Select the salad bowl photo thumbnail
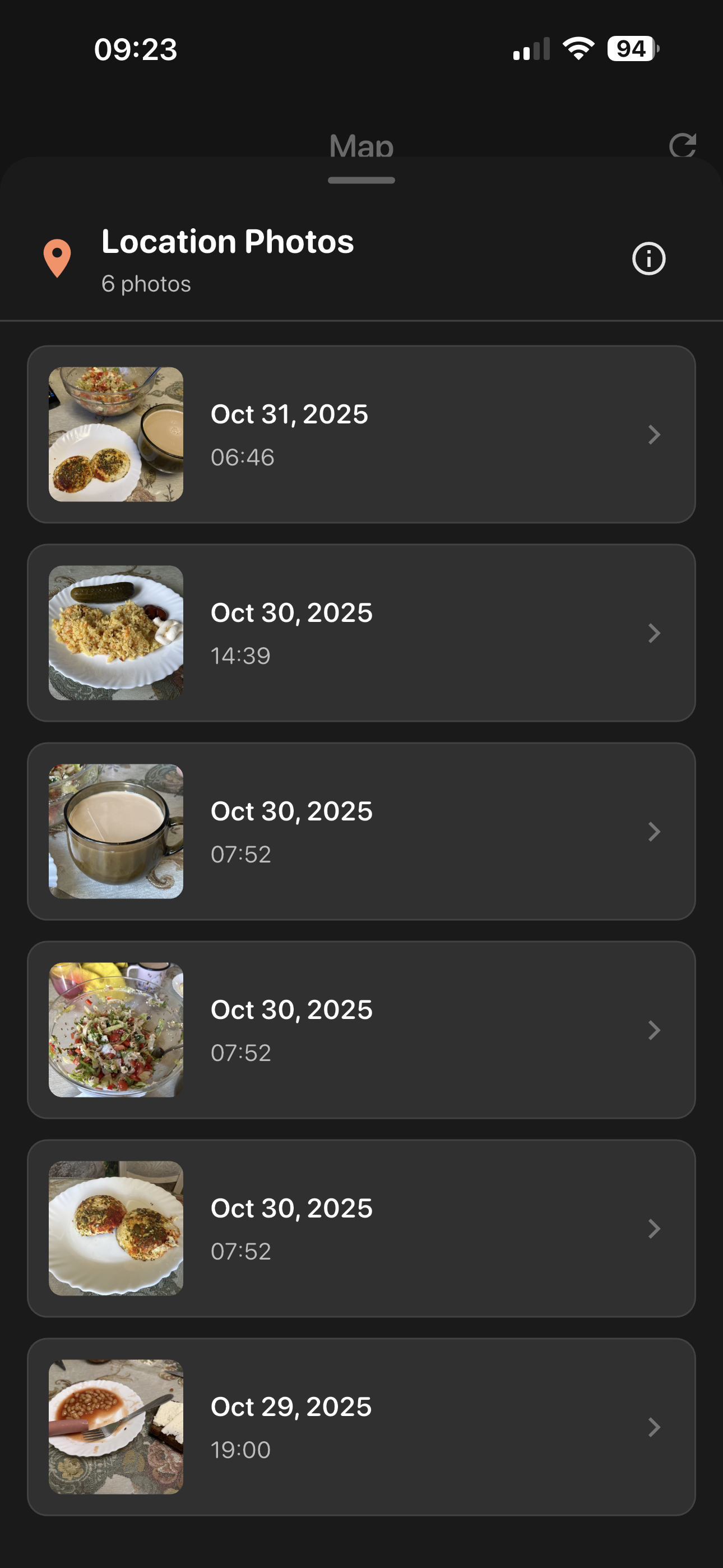 pos(115,1030)
